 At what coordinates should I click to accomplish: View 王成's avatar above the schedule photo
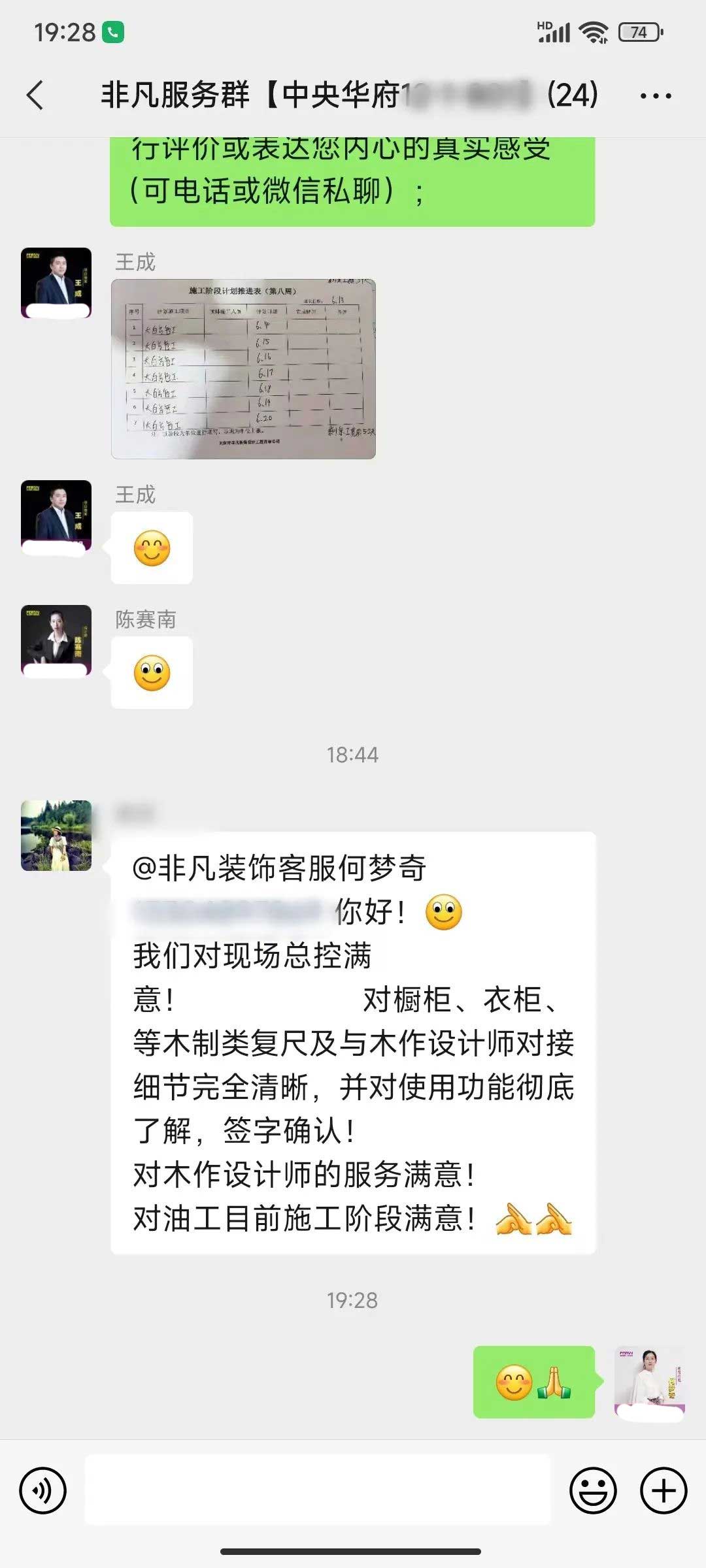56,283
